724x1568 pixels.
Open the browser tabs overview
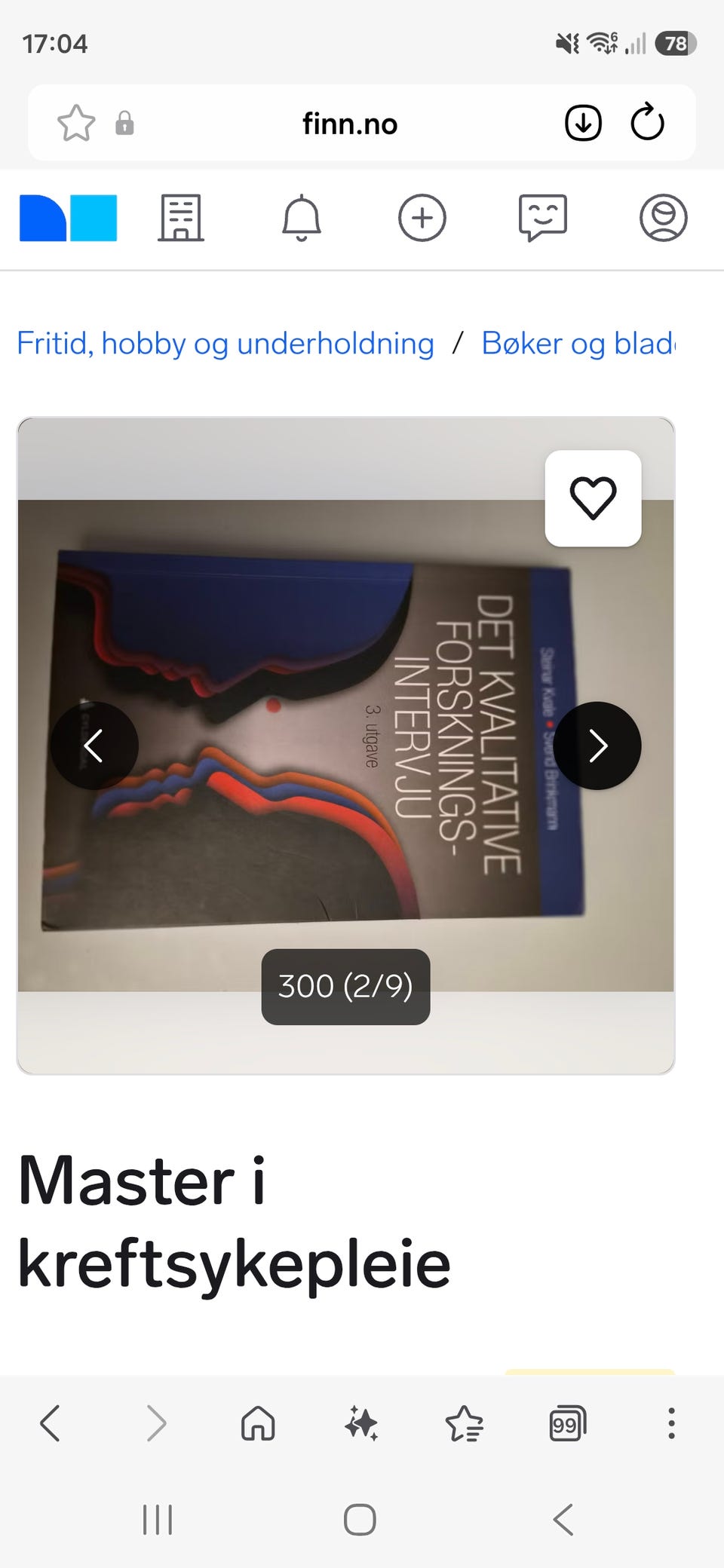[x=567, y=1424]
